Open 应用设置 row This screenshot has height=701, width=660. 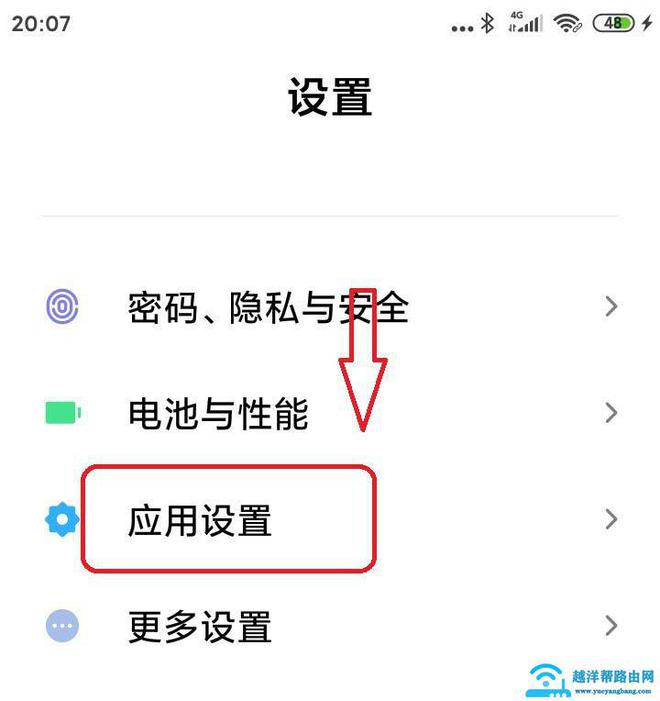200,520
